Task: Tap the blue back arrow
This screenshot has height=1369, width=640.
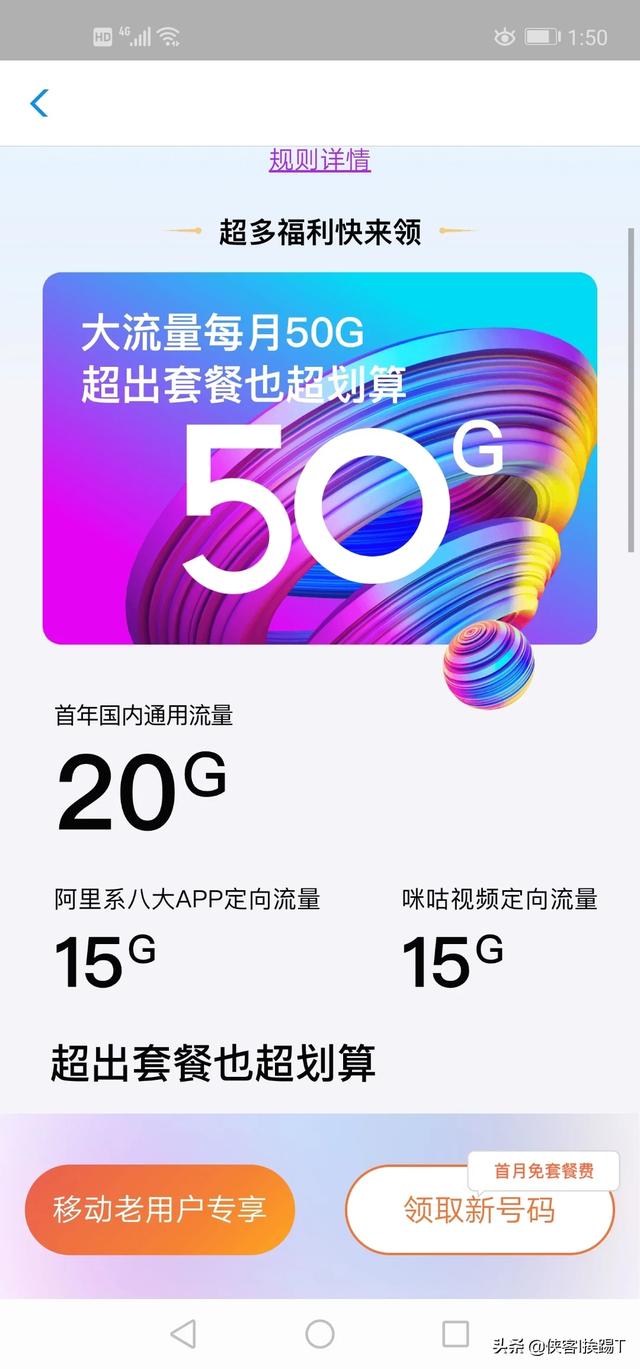Action: point(39,103)
